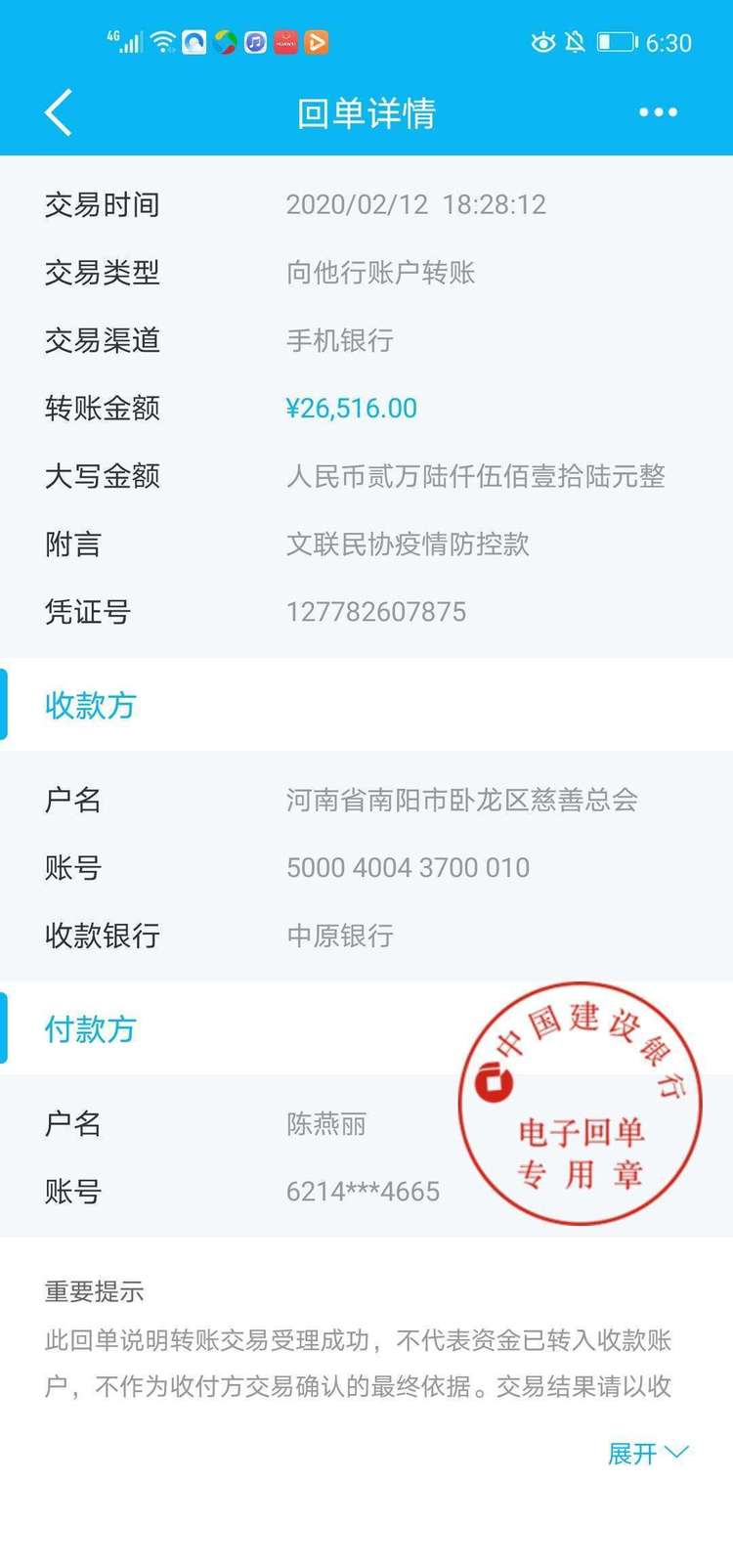Select the back arrow on 回单详情 screen
Screen dimensions: 733x1568
57,111
